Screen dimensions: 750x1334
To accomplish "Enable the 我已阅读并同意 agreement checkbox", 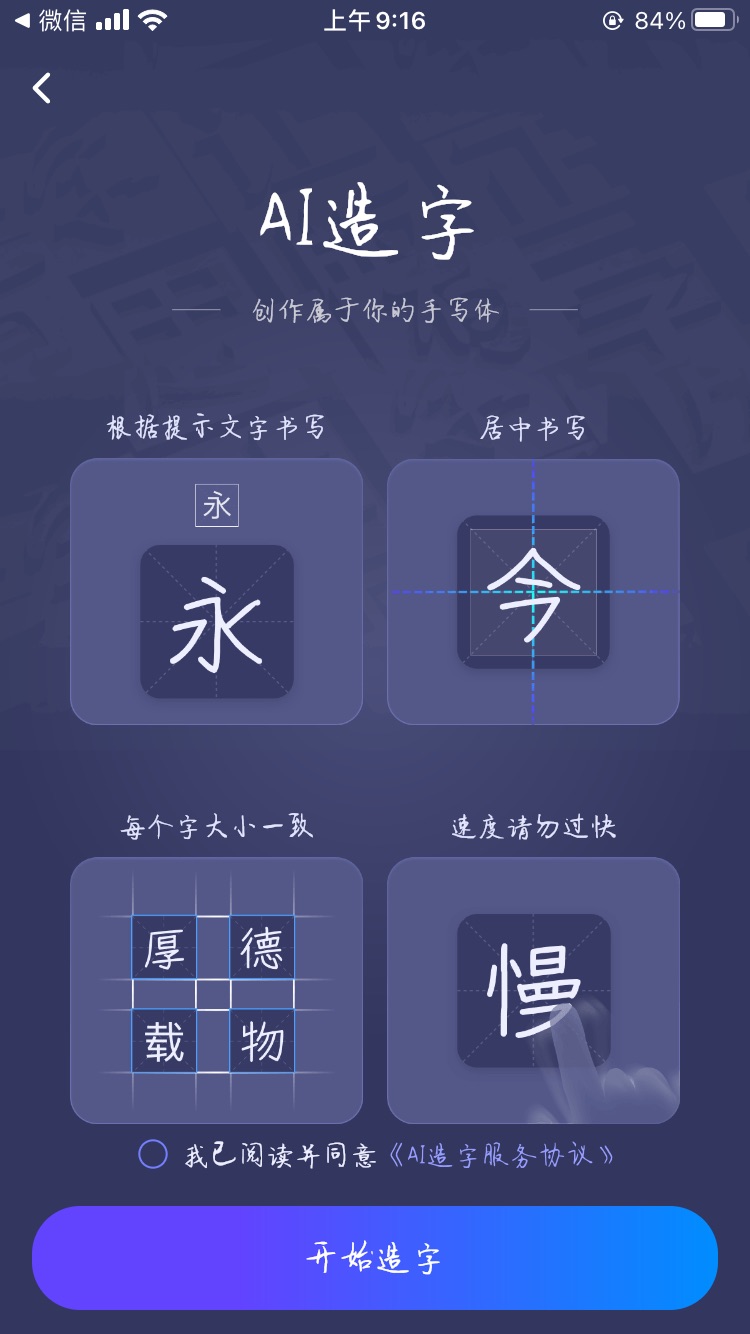I will (152, 1155).
